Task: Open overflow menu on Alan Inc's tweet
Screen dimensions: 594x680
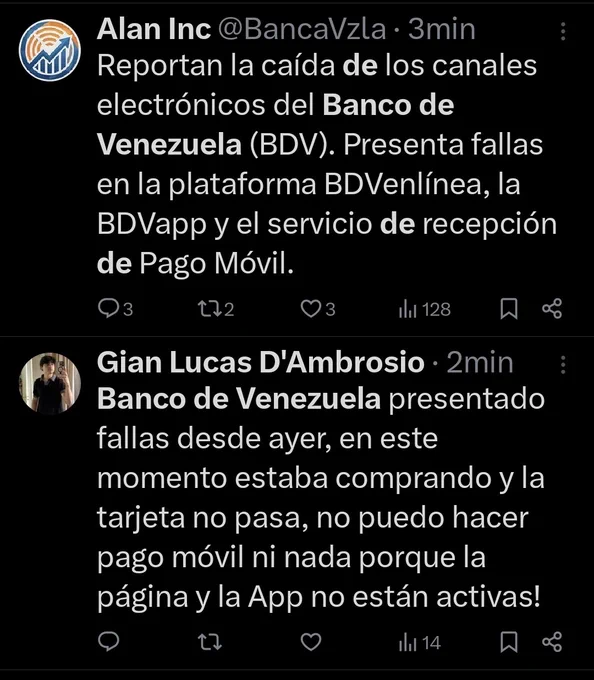Action: 563,32
